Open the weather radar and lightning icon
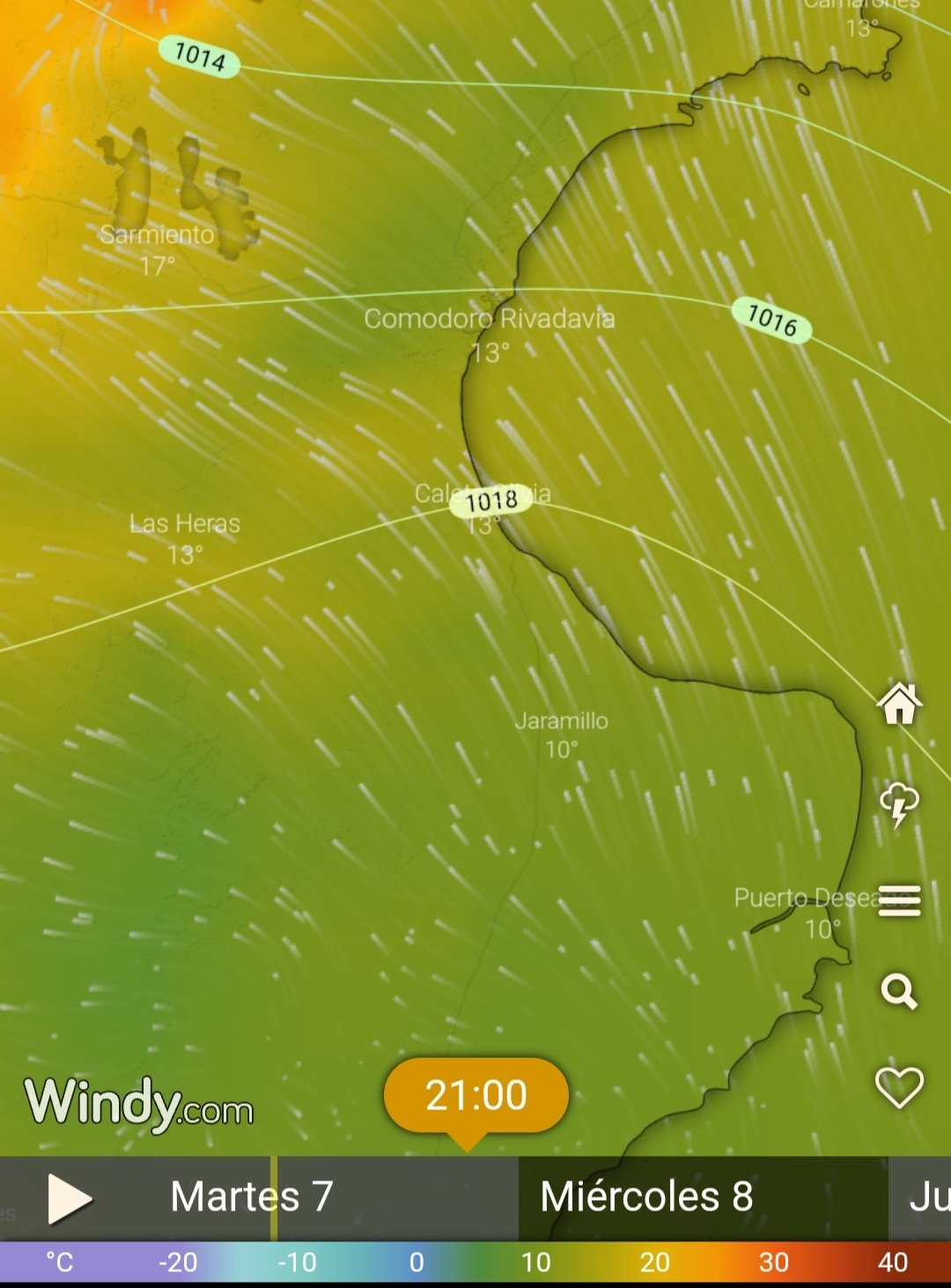 pyautogui.click(x=899, y=803)
